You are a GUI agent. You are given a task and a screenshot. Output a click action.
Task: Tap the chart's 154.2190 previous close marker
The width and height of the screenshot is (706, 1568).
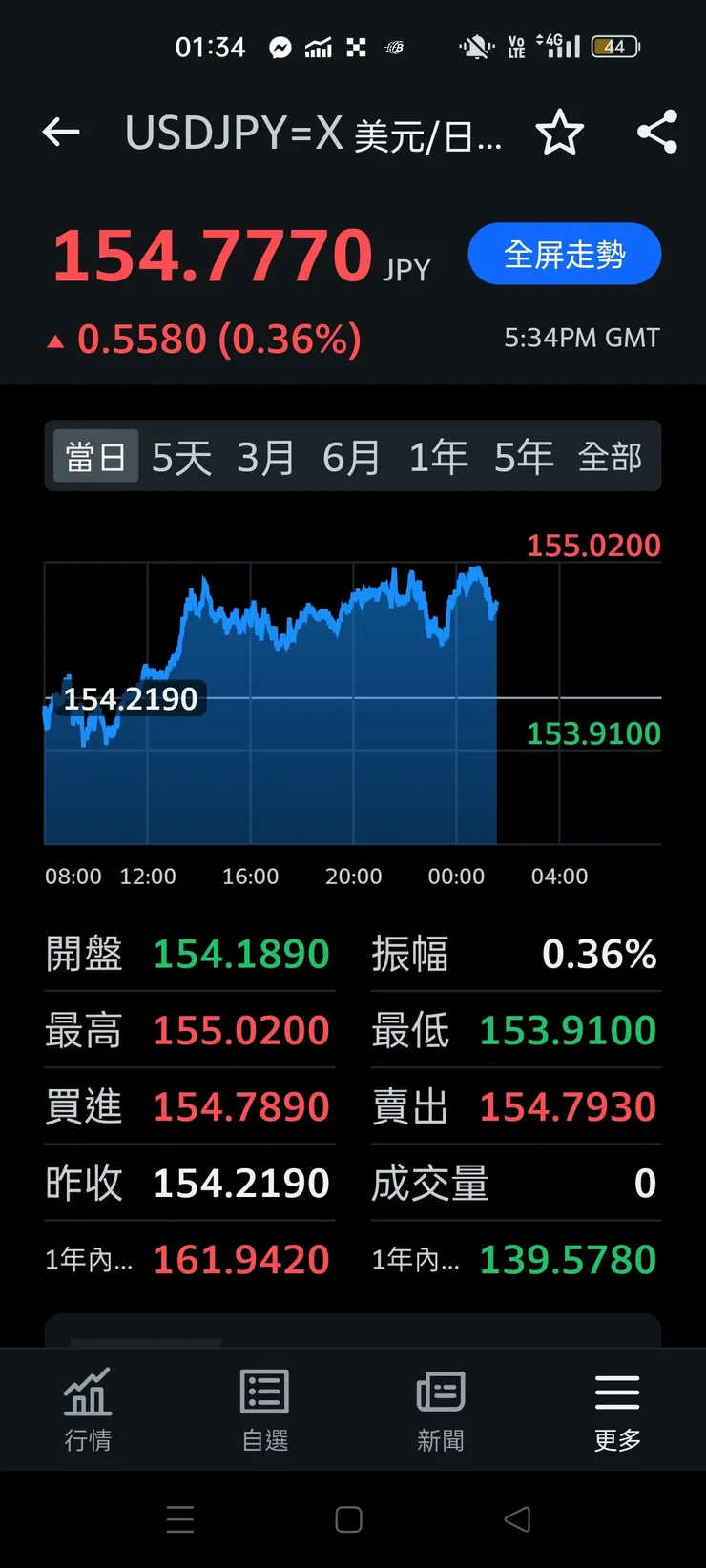click(x=131, y=699)
